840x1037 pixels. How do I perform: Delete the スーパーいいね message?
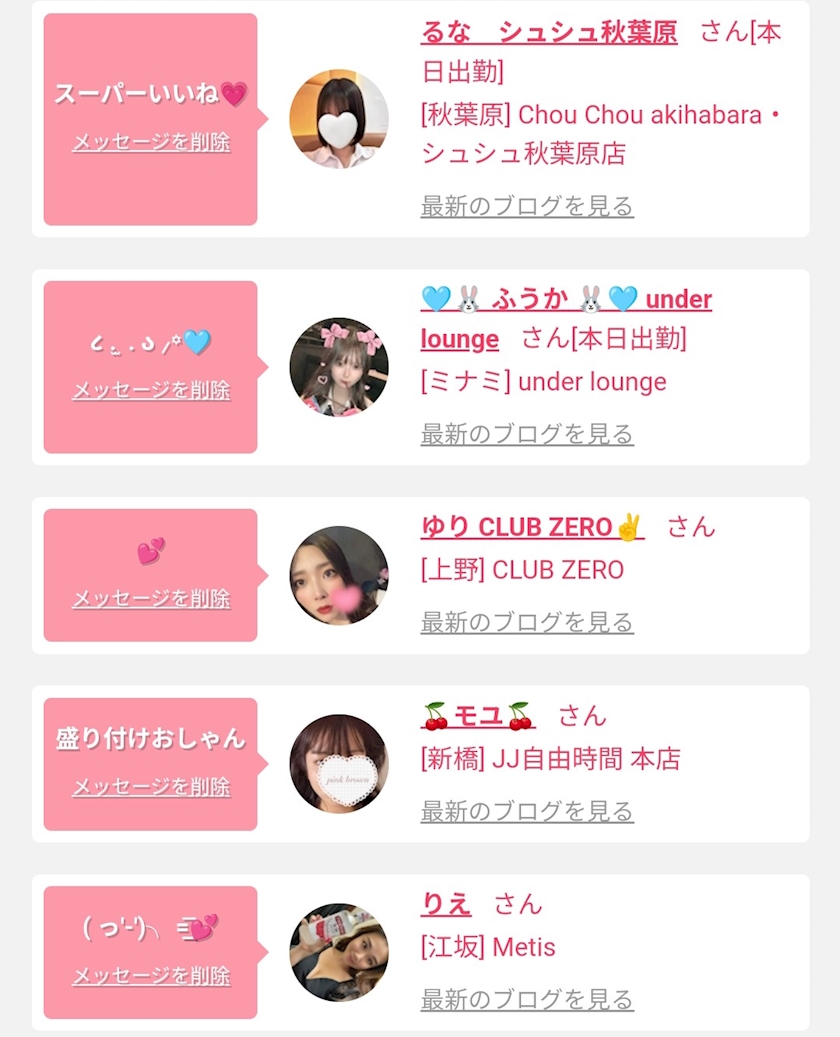pyautogui.click(x=151, y=142)
